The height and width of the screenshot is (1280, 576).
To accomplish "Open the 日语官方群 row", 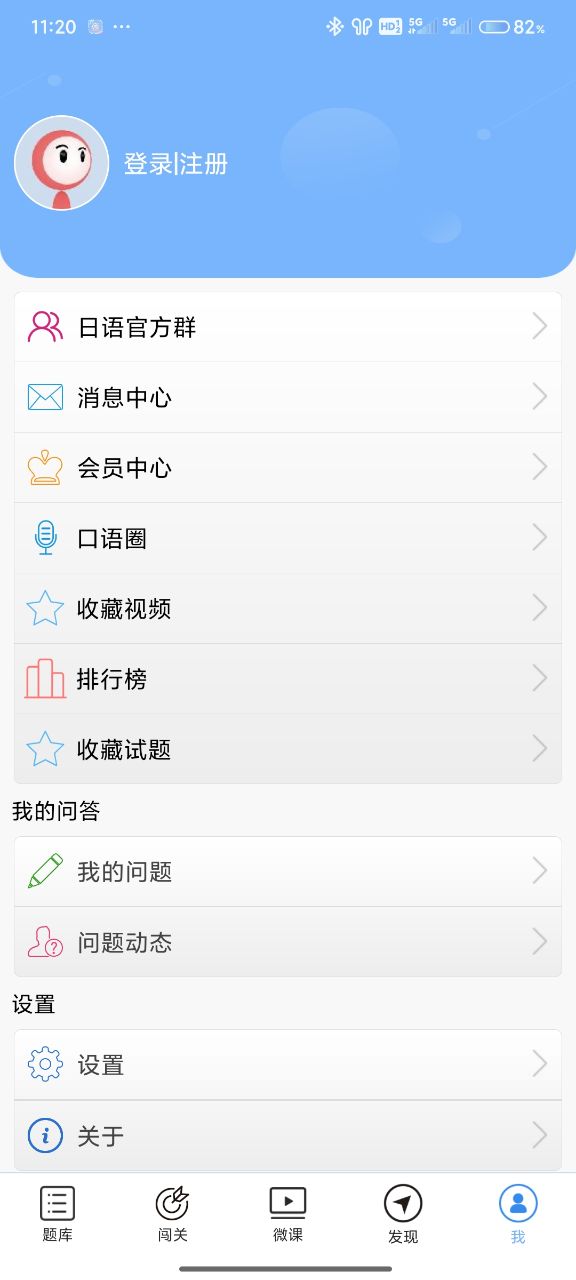I will point(288,327).
